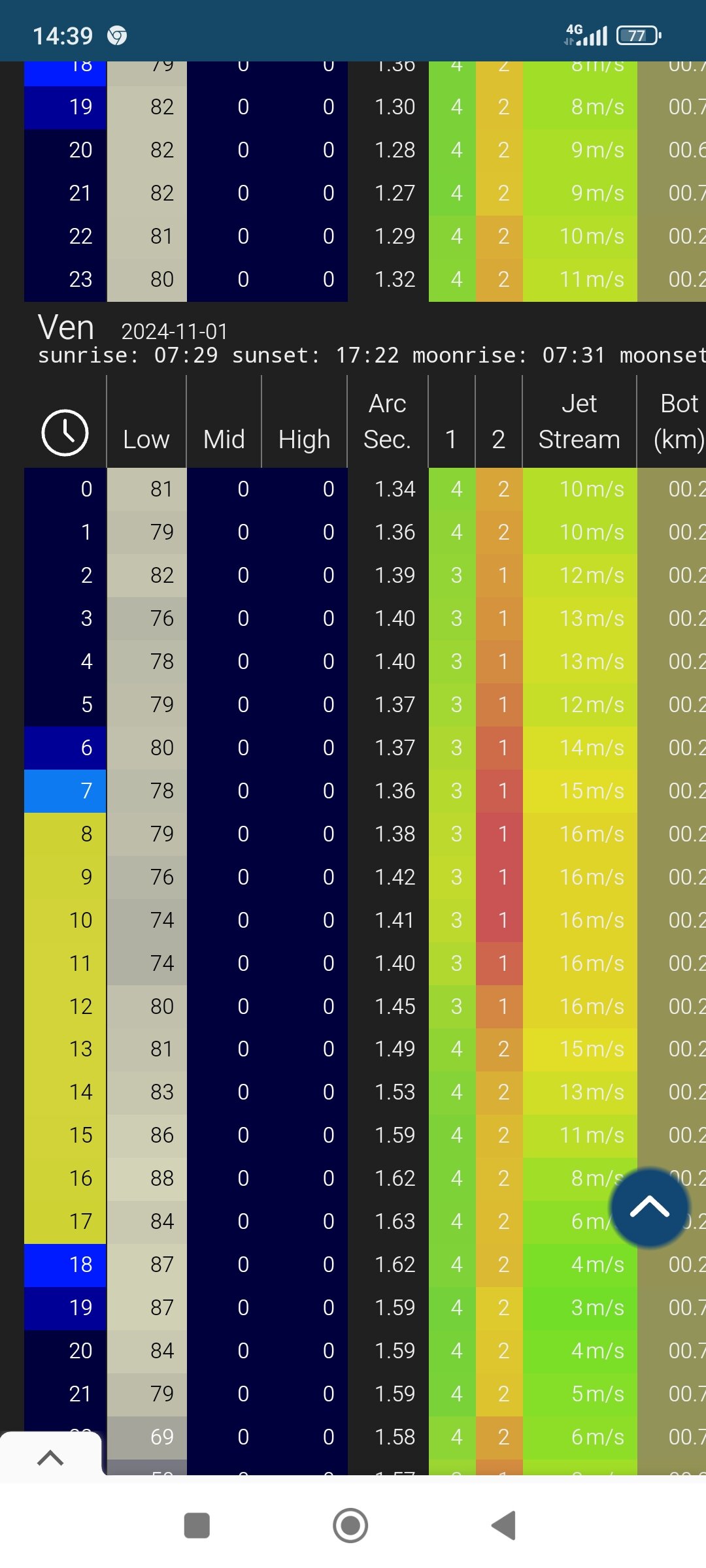Go back using the system back button
Viewport: 706px width, 1568px height.
tap(504, 1526)
